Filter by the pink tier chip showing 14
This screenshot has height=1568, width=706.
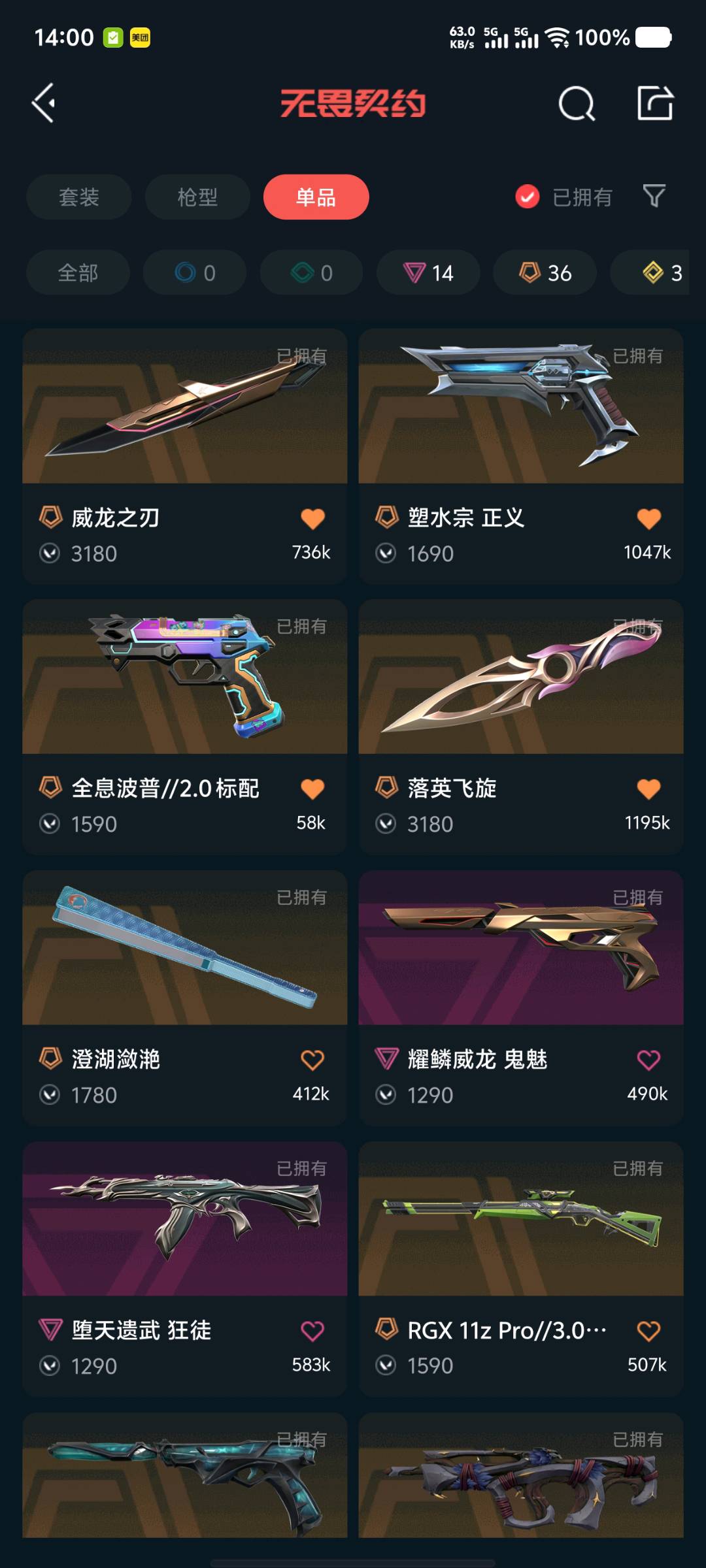[428, 272]
